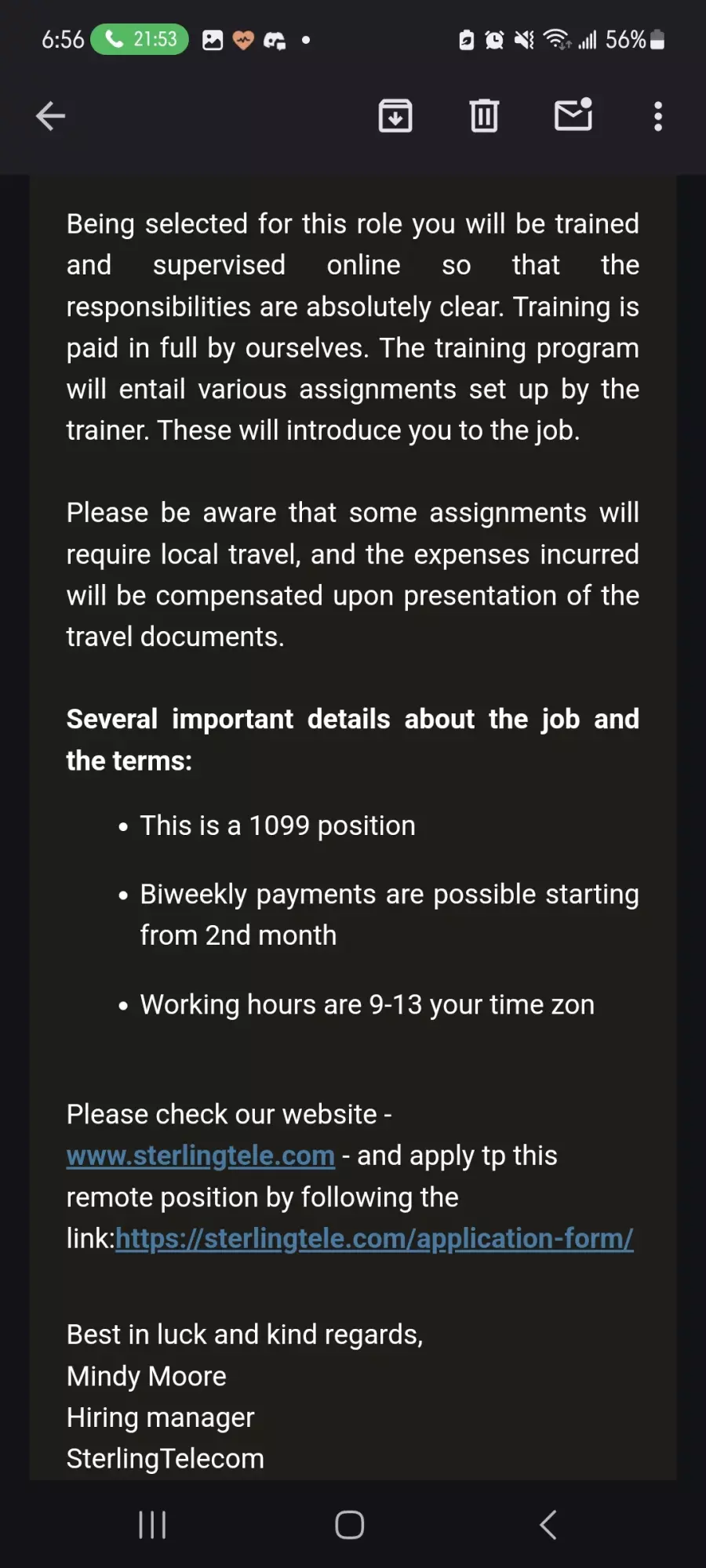The width and height of the screenshot is (706, 1568).
Task: Mark this email as unread
Action: 573,114
